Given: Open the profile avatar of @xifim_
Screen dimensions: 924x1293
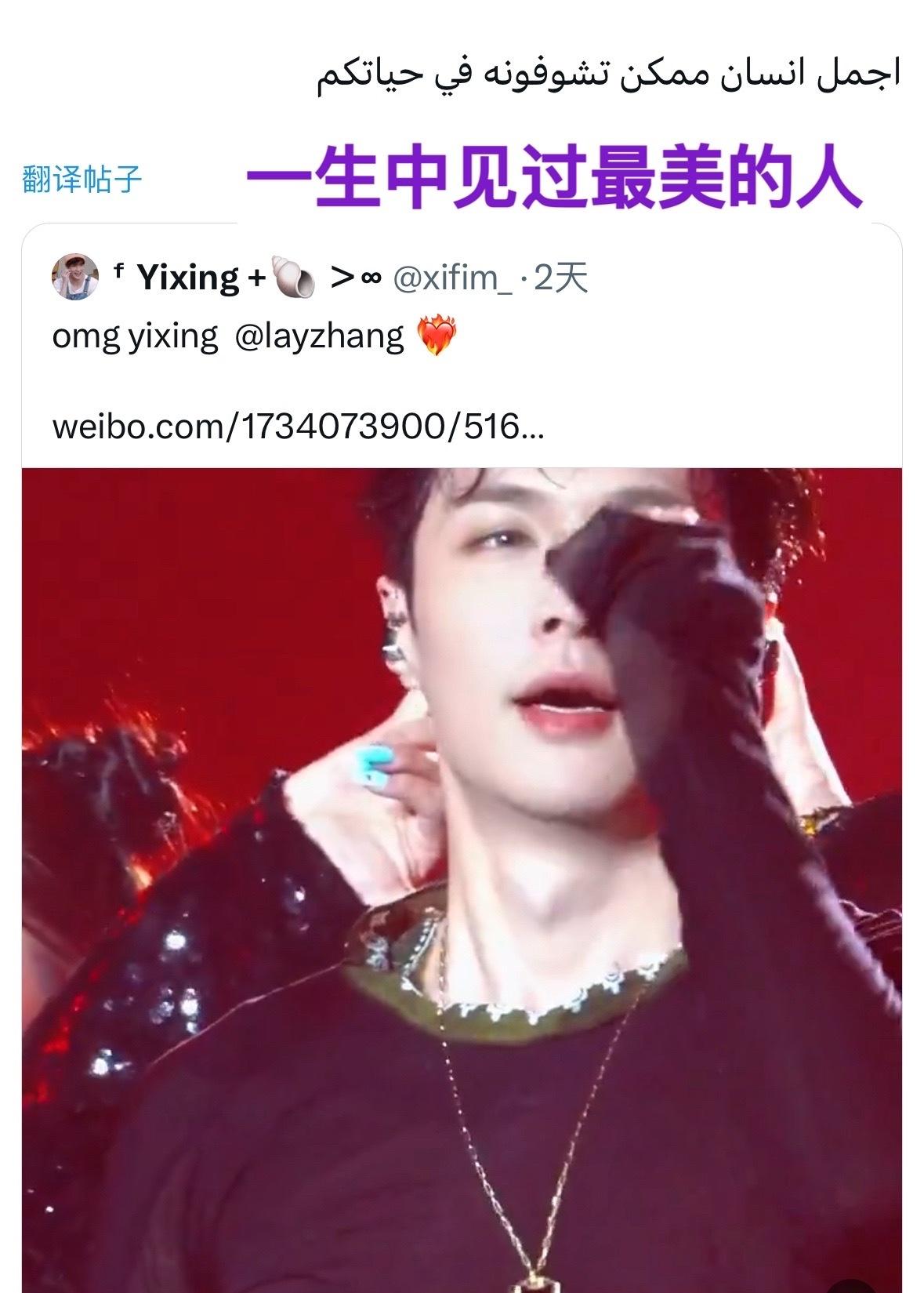Looking at the screenshot, I should [x=74, y=278].
